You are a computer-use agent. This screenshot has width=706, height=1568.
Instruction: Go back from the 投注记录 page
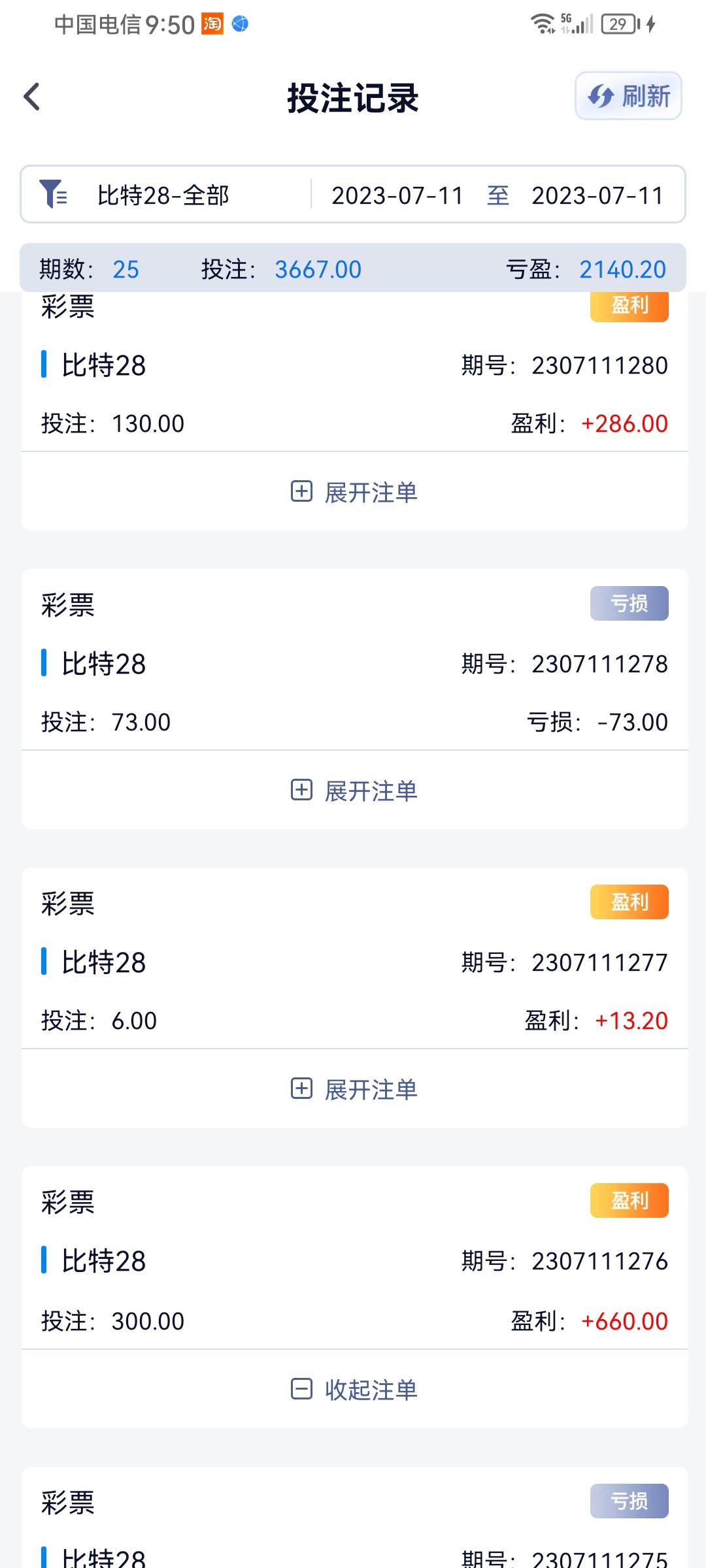(32, 97)
